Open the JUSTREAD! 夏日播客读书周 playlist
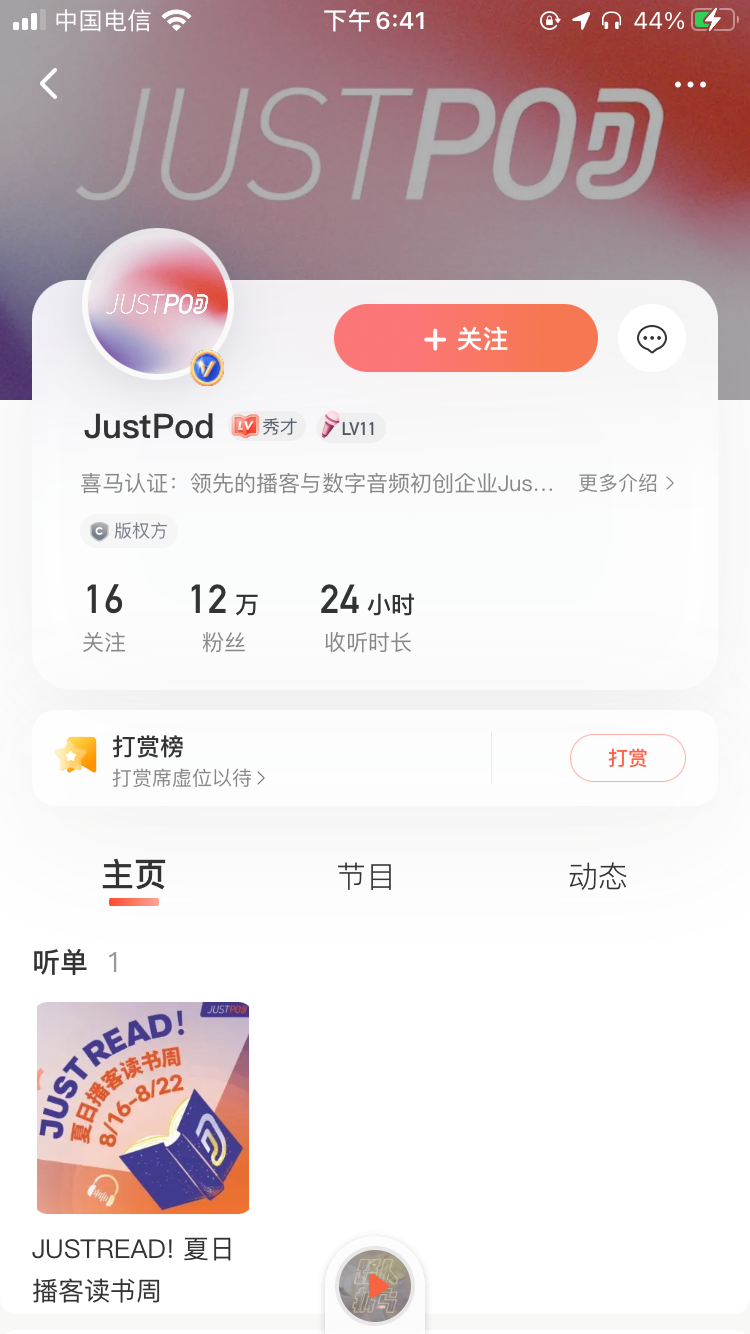This screenshot has height=1334, width=750. 143,1108
